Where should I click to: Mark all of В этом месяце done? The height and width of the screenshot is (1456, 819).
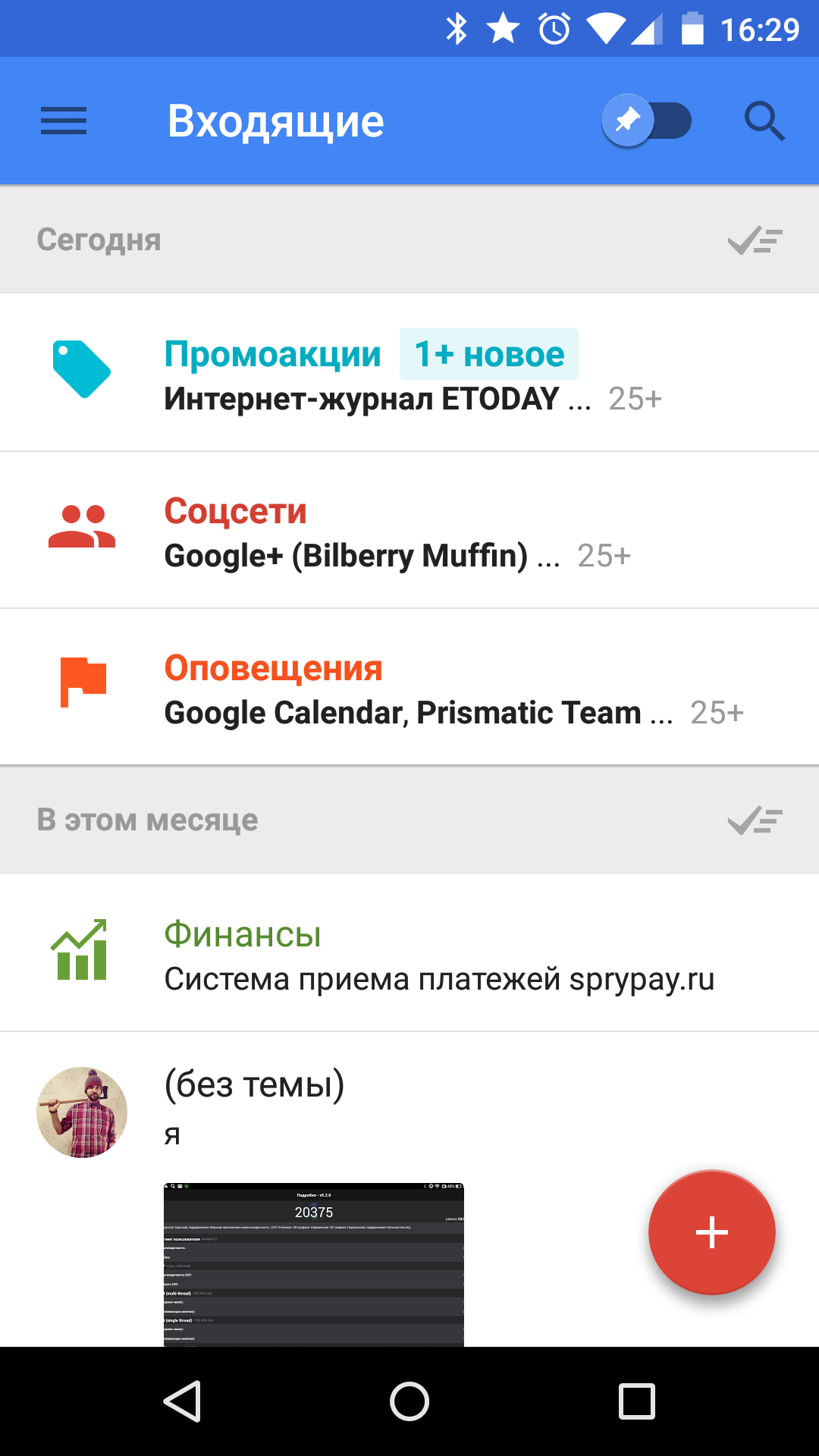[755, 821]
